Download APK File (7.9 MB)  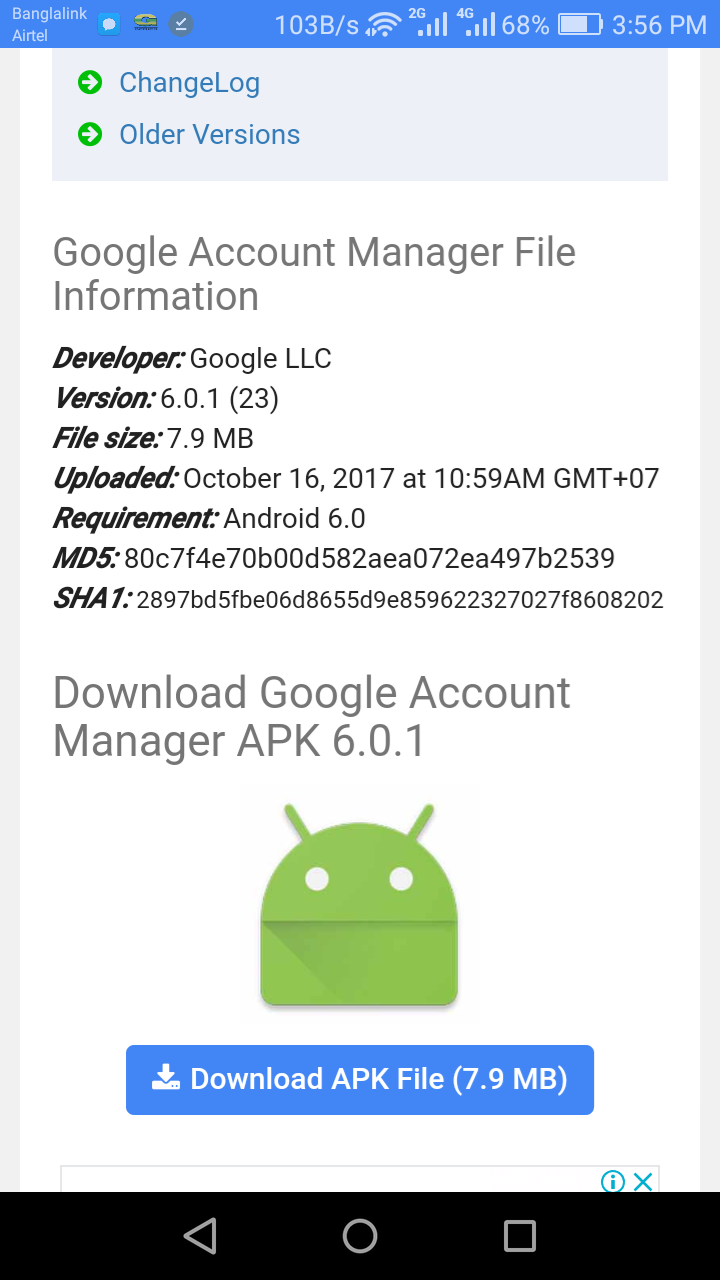(x=360, y=1080)
